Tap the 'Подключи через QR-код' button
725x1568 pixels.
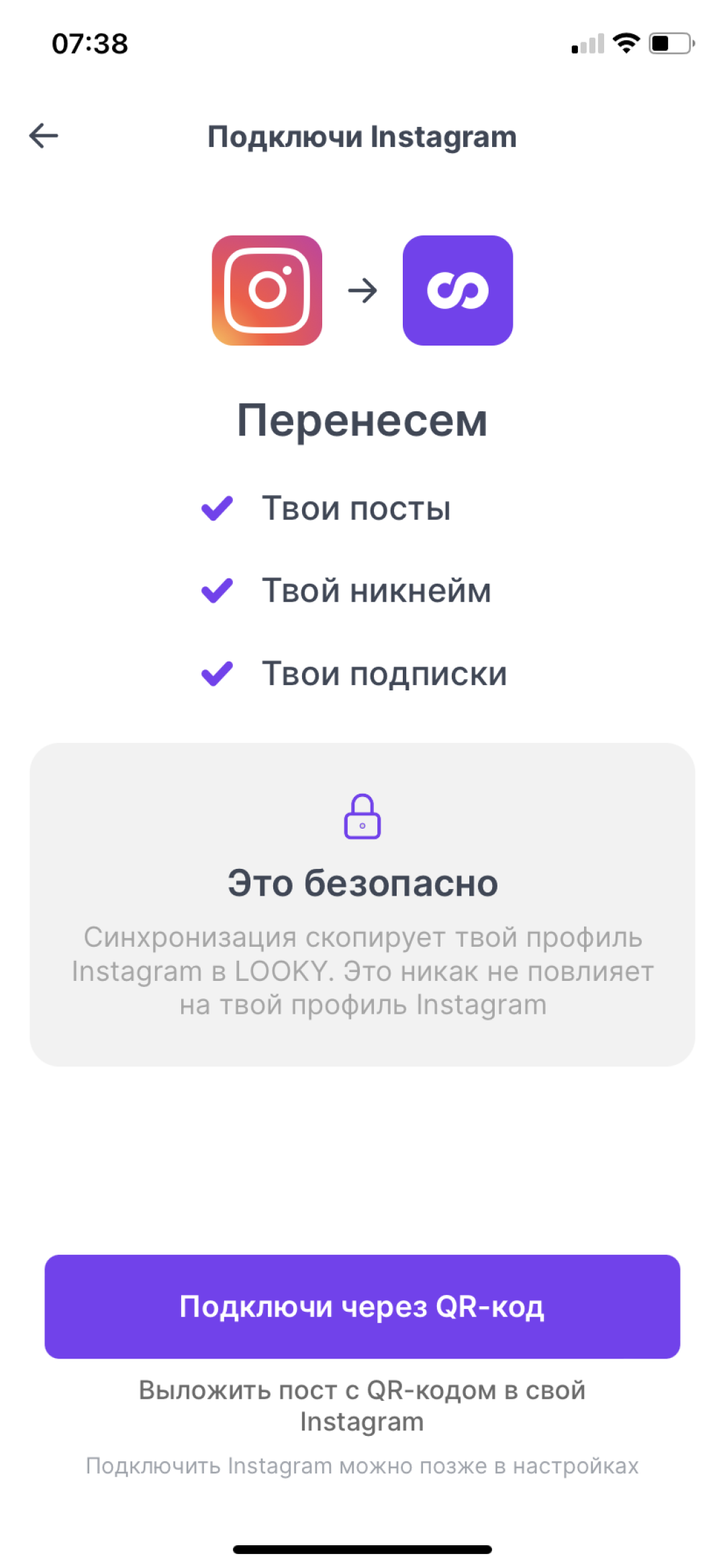click(x=362, y=1306)
